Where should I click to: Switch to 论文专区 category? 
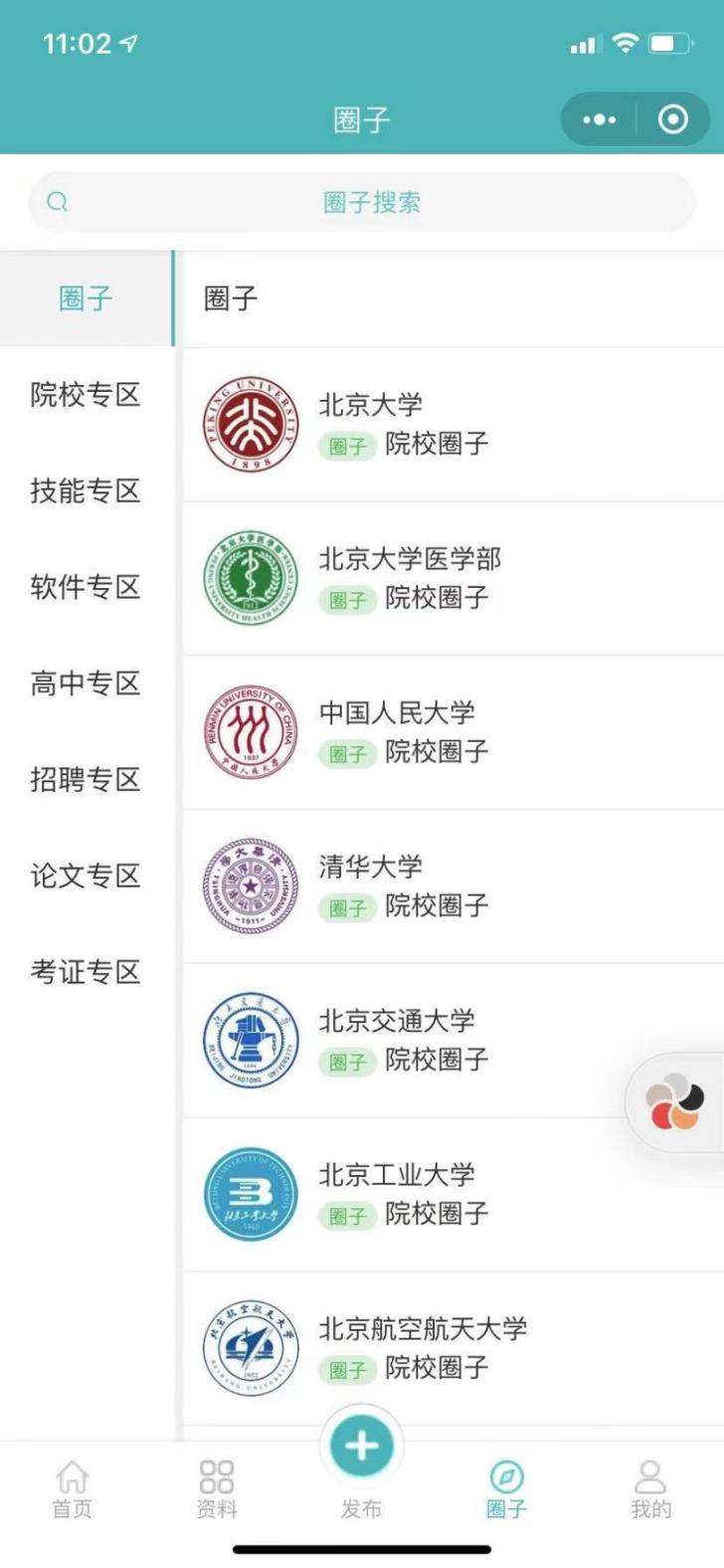pyautogui.click(x=86, y=877)
